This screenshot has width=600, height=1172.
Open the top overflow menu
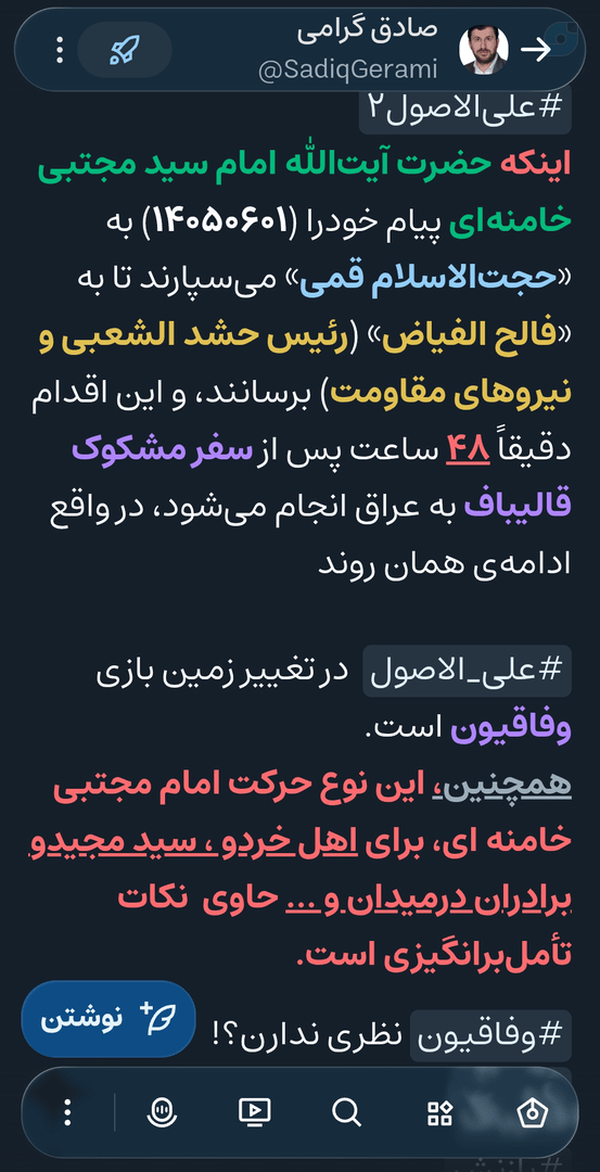[60, 49]
